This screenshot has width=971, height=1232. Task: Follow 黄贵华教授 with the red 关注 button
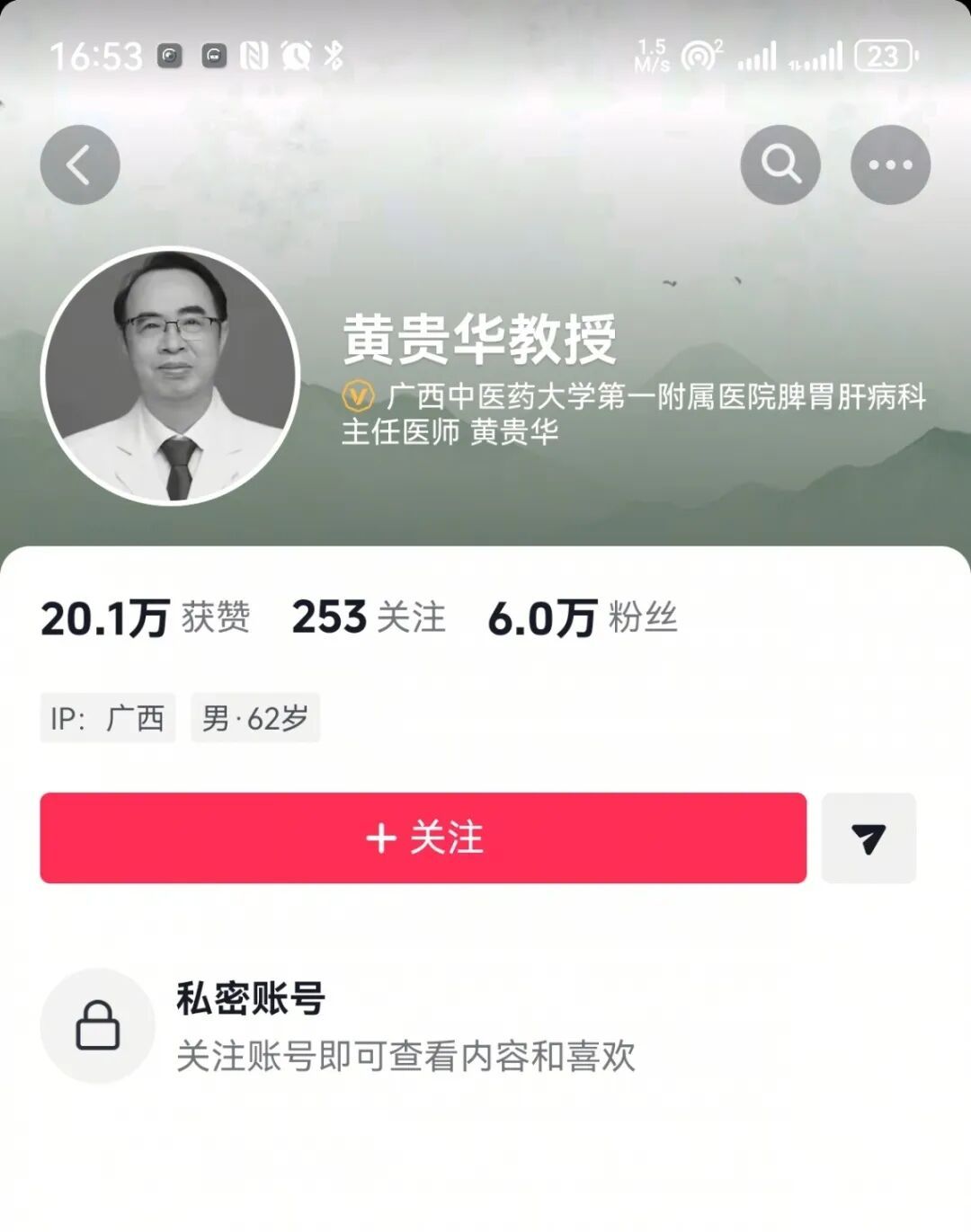(x=423, y=838)
